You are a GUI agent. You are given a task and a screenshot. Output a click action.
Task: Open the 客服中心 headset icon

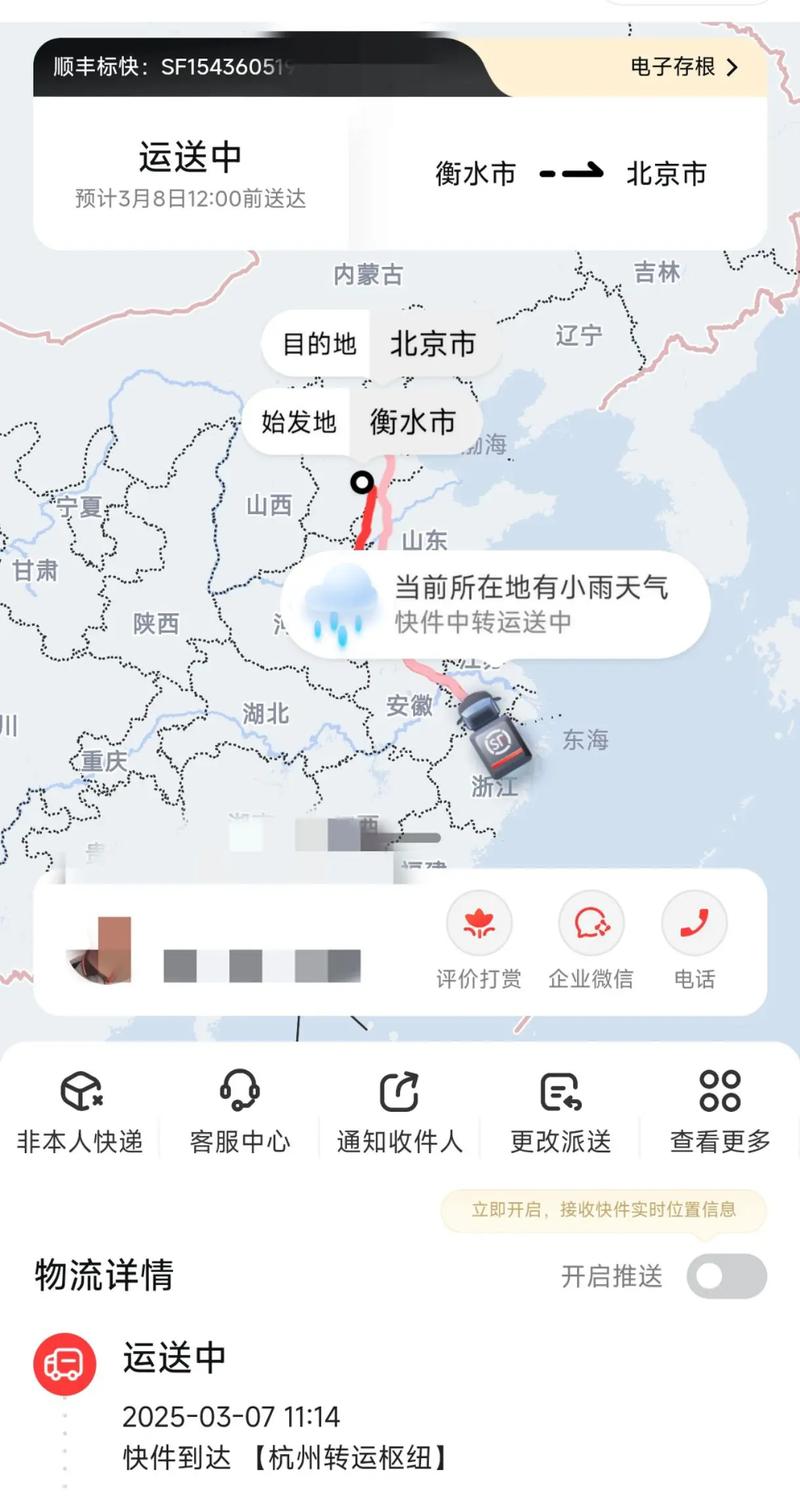240,1091
